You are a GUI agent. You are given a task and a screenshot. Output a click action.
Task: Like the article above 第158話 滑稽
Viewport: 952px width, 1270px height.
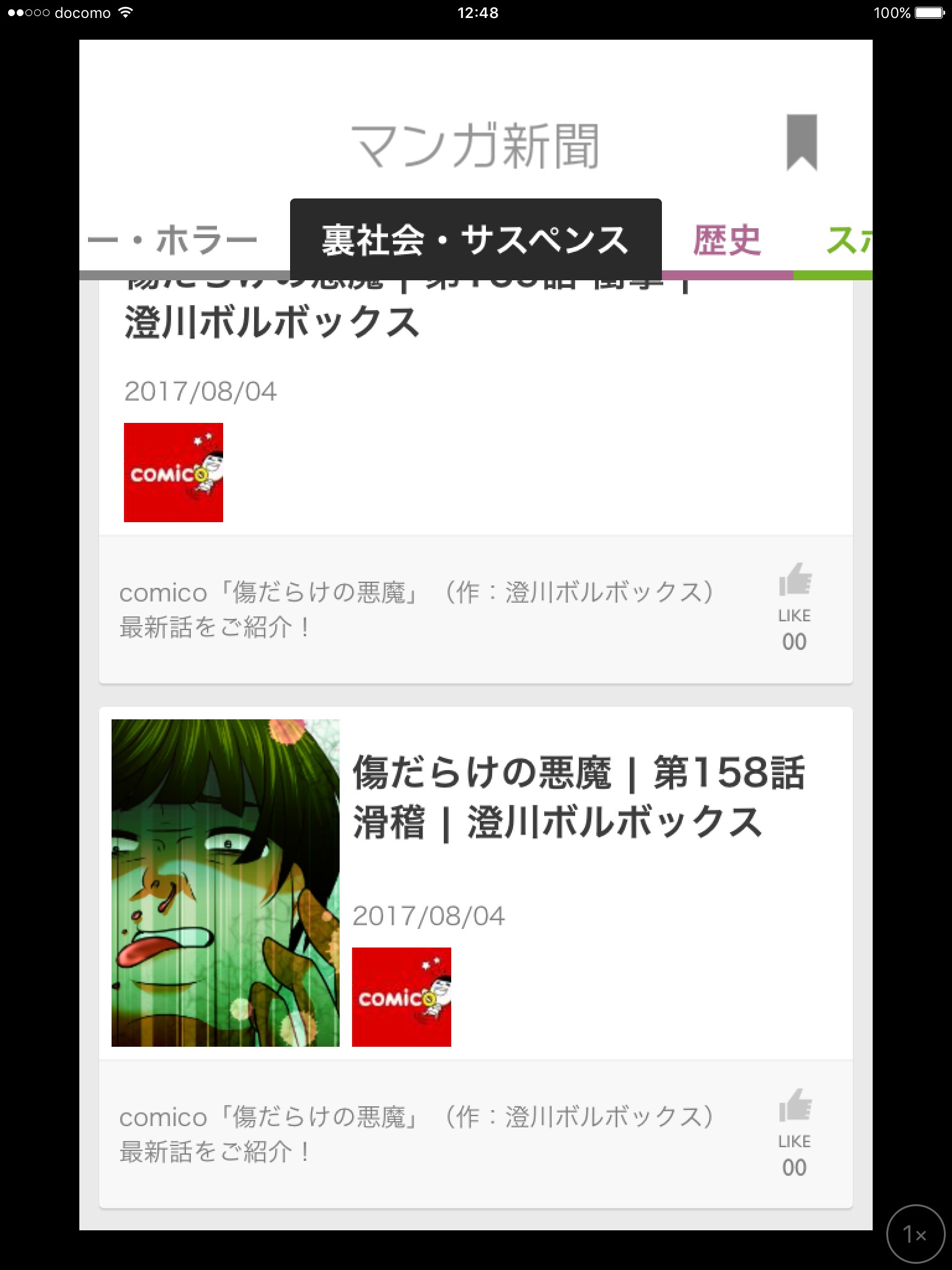[x=795, y=580]
